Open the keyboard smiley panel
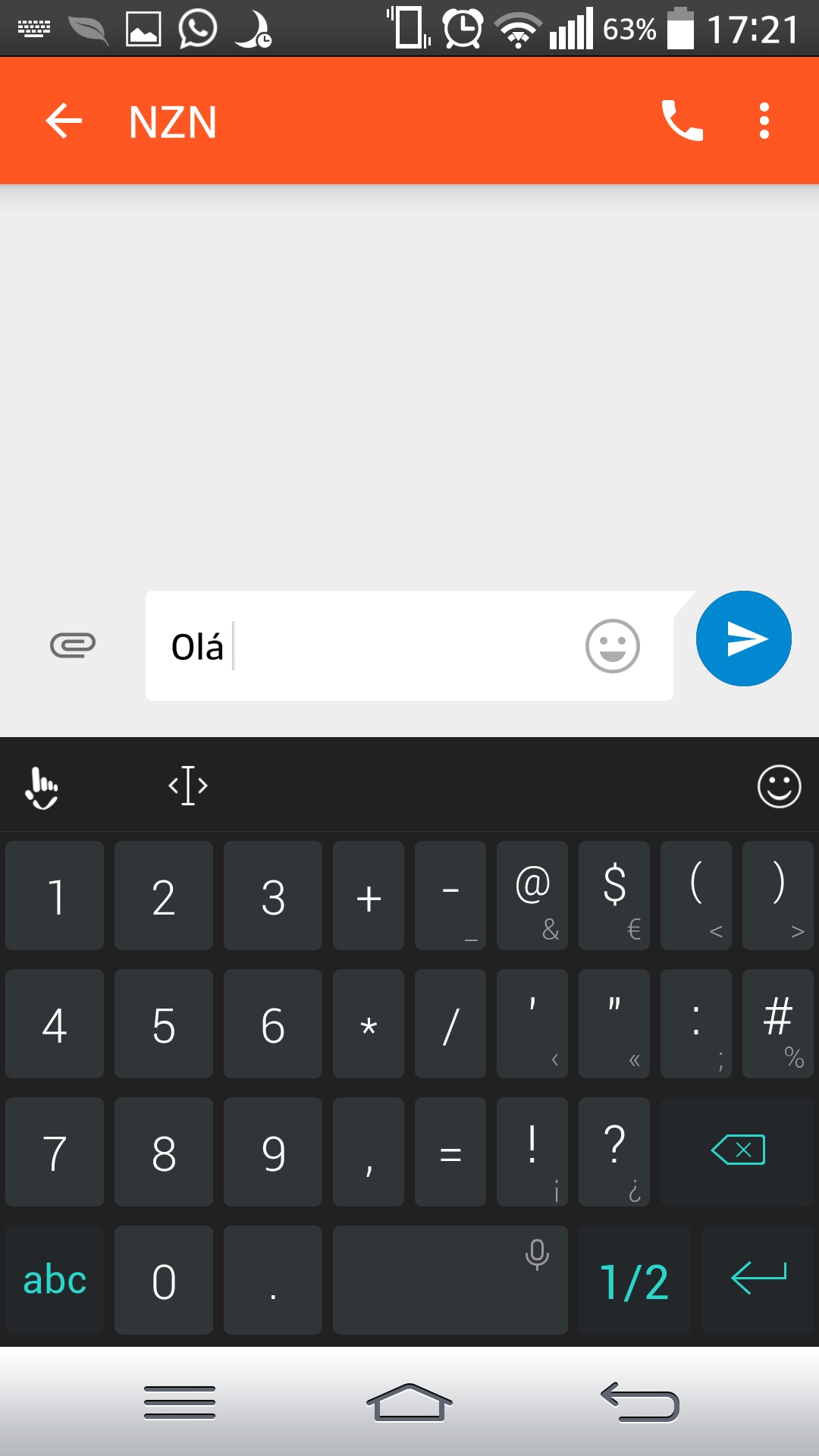The width and height of the screenshot is (819, 1456). tap(780, 786)
